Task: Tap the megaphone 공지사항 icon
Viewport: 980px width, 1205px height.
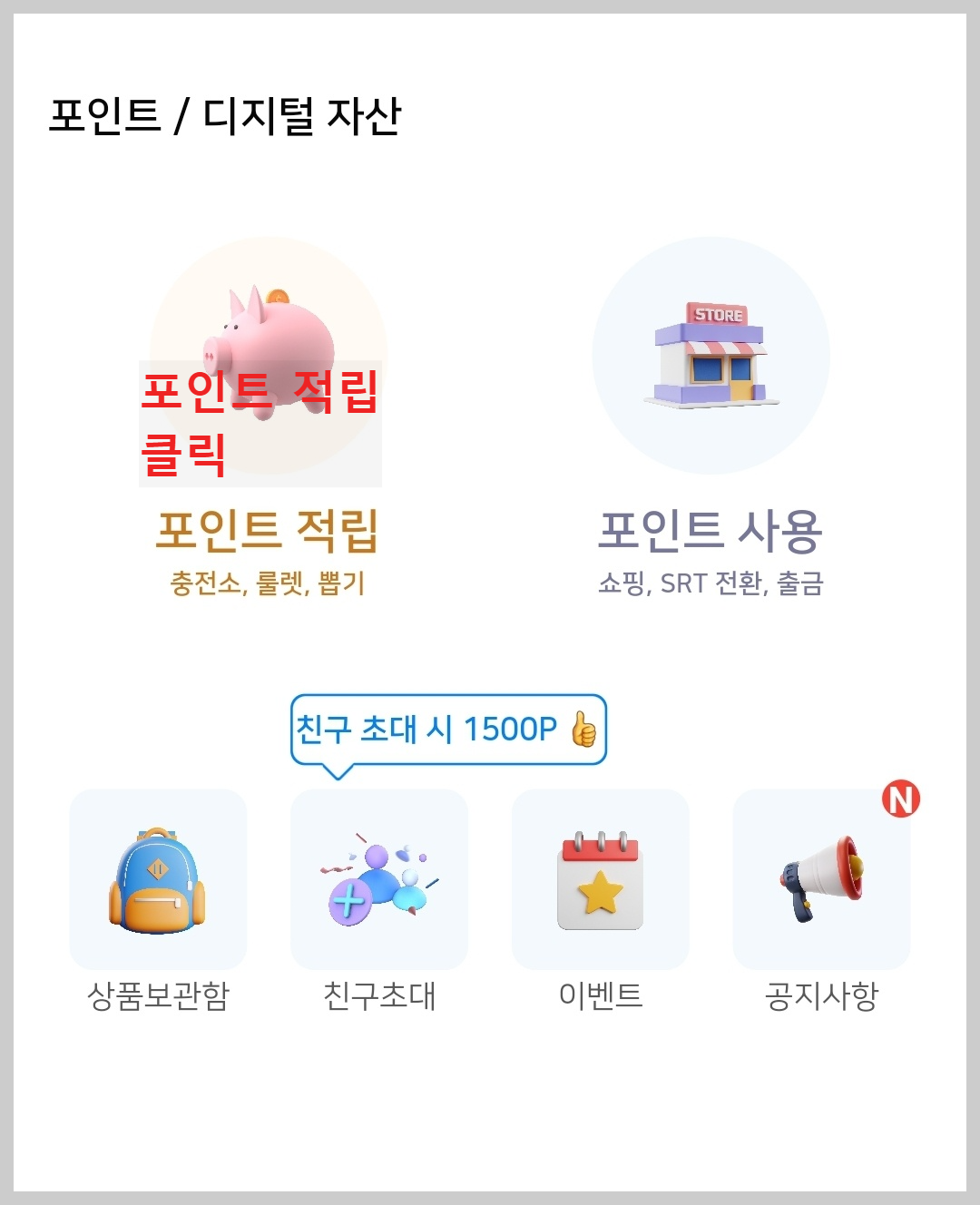Action: tap(819, 878)
